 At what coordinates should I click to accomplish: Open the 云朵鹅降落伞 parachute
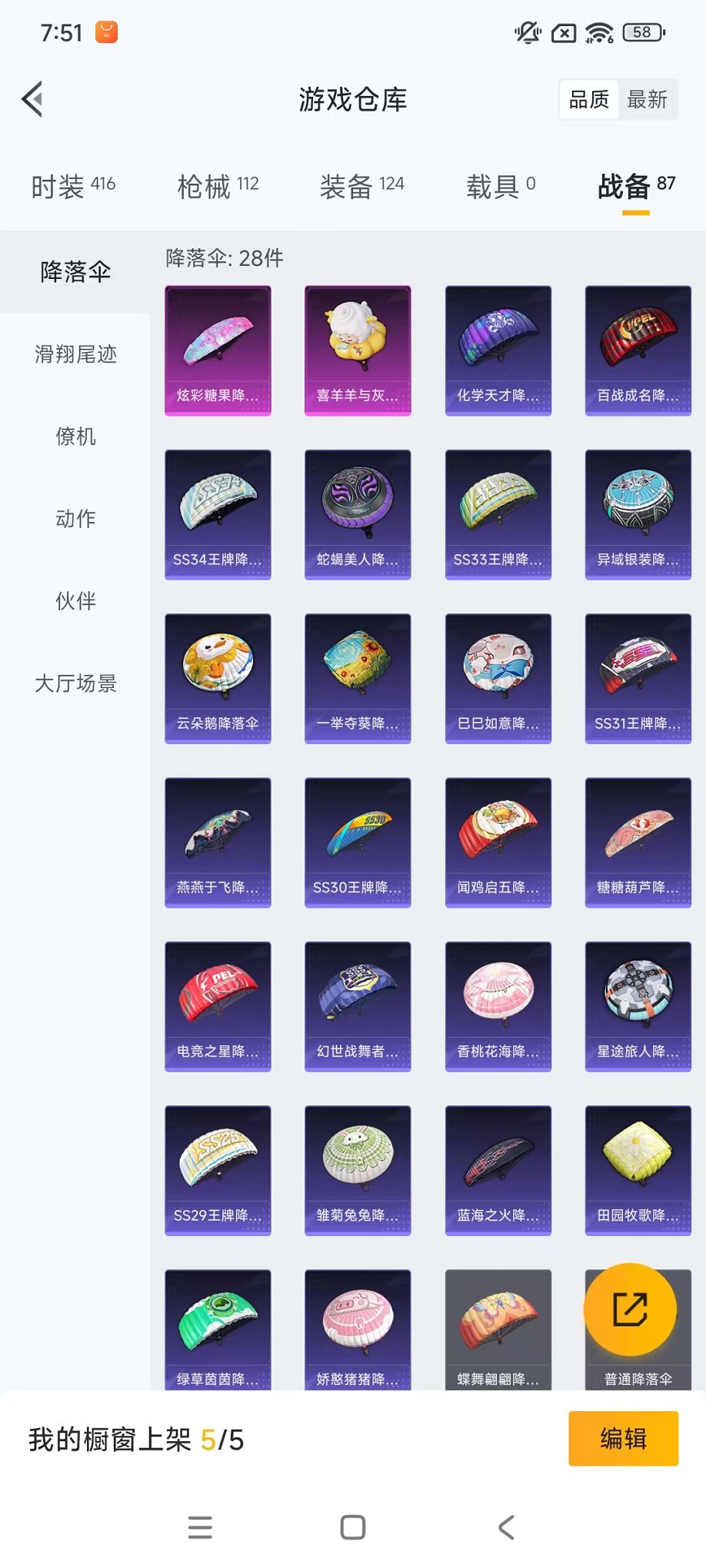218,678
